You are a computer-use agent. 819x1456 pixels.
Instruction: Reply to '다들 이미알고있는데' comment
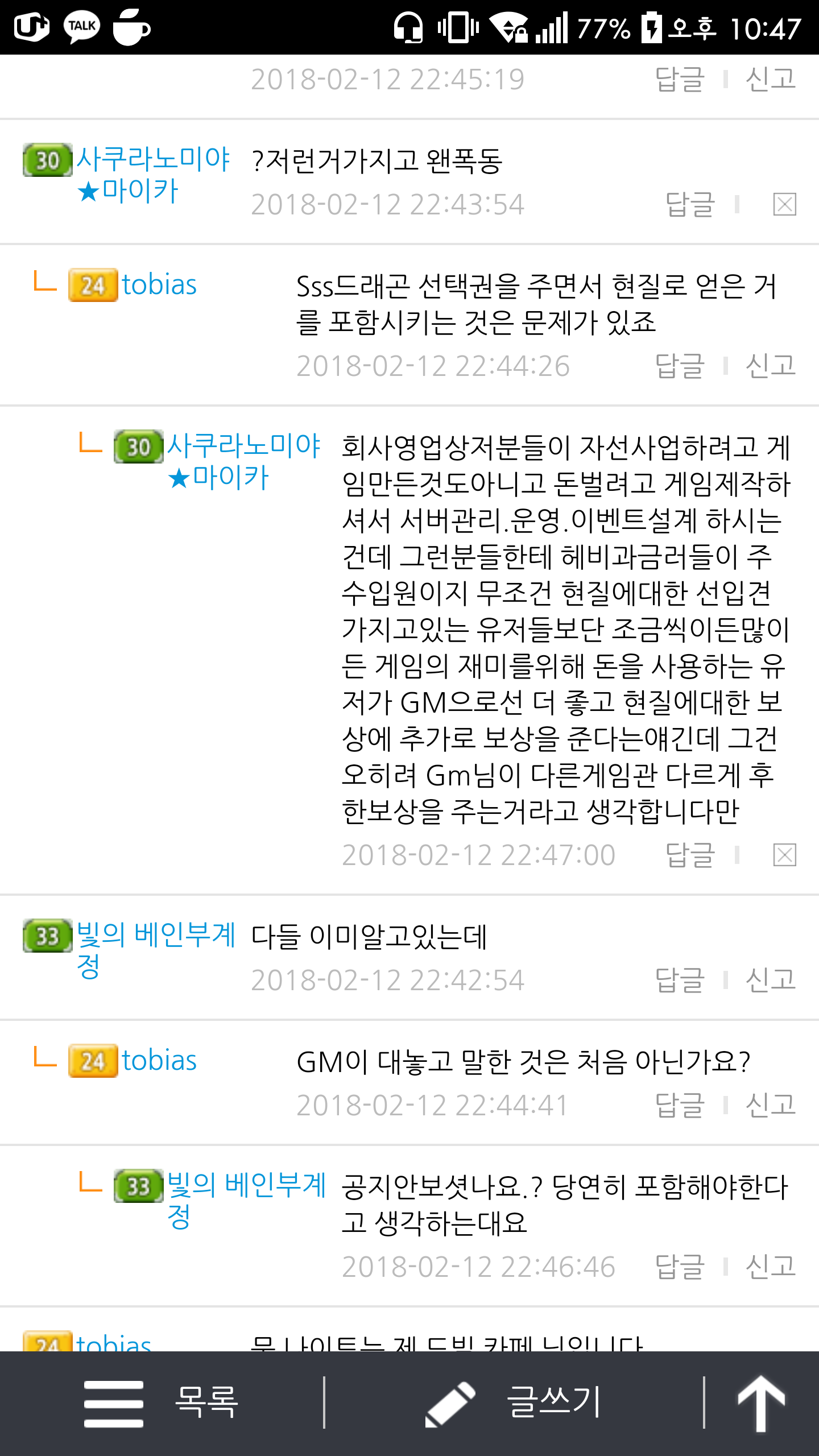point(680,980)
